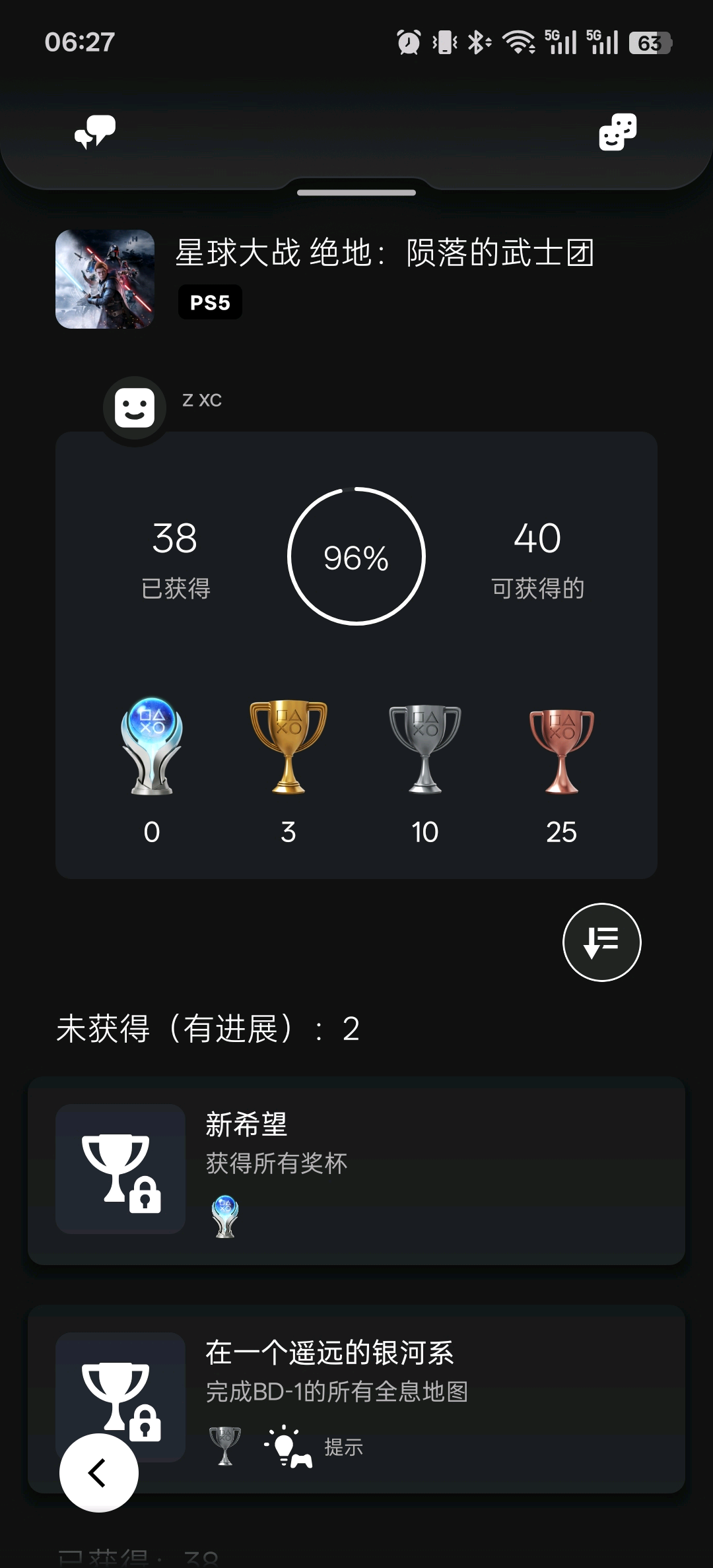Open the game dice face icon
This screenshot has height=1568, width=713.
coord(617,132)
